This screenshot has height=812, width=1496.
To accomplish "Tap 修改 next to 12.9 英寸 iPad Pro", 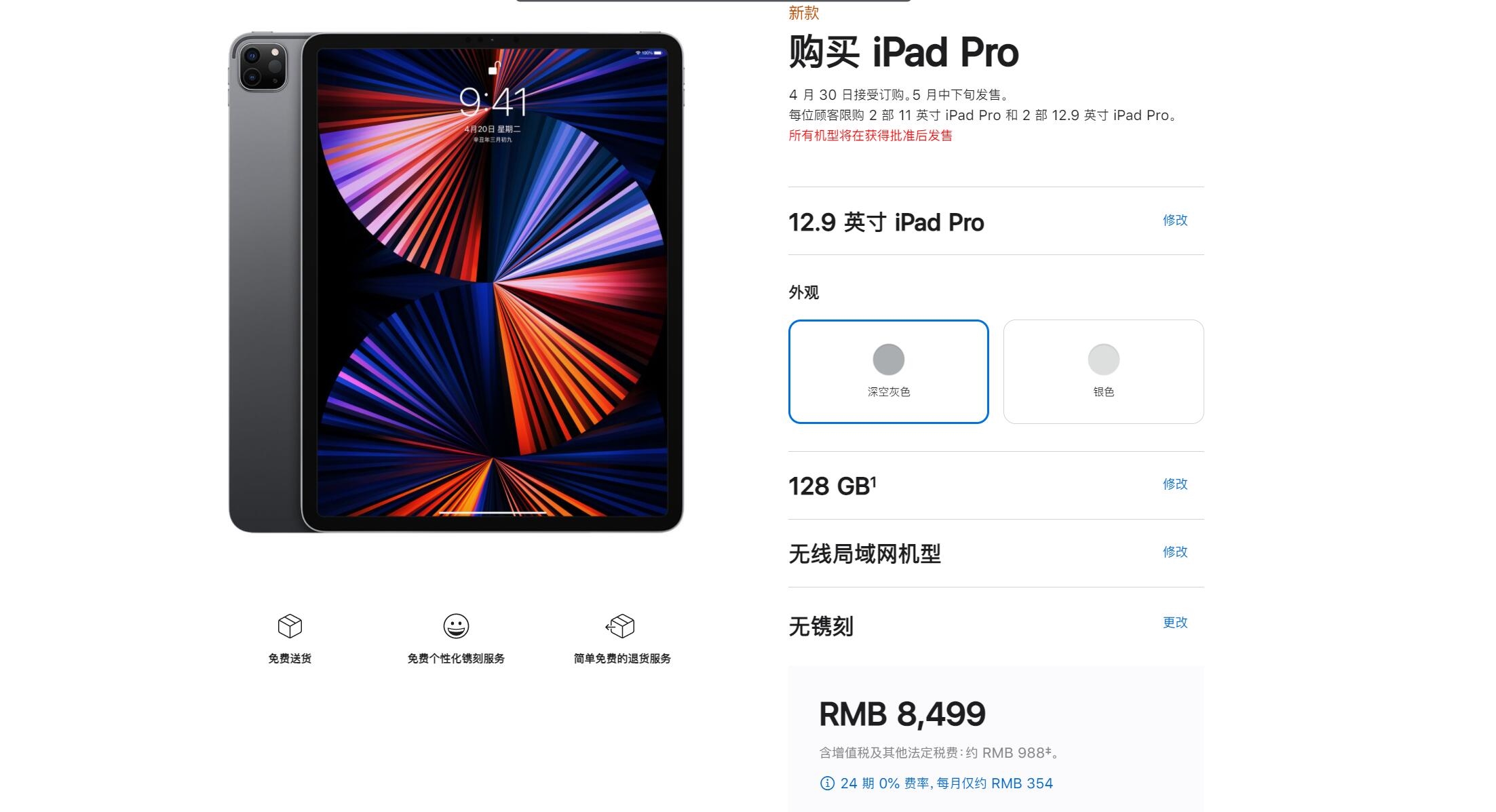I will (1174, 220).
